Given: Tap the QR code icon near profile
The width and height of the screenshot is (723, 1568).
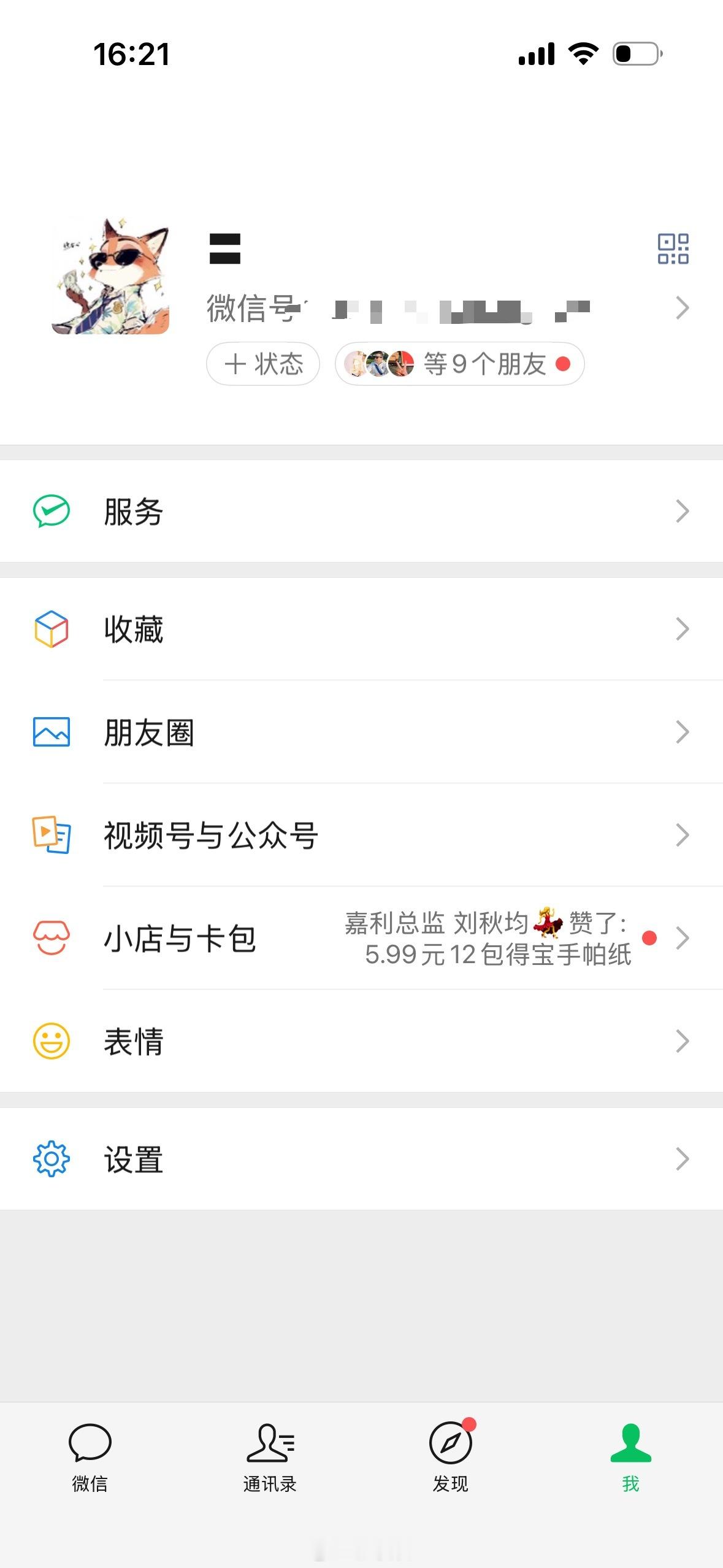Looking at the screenshot, I should tap(675, 248).
